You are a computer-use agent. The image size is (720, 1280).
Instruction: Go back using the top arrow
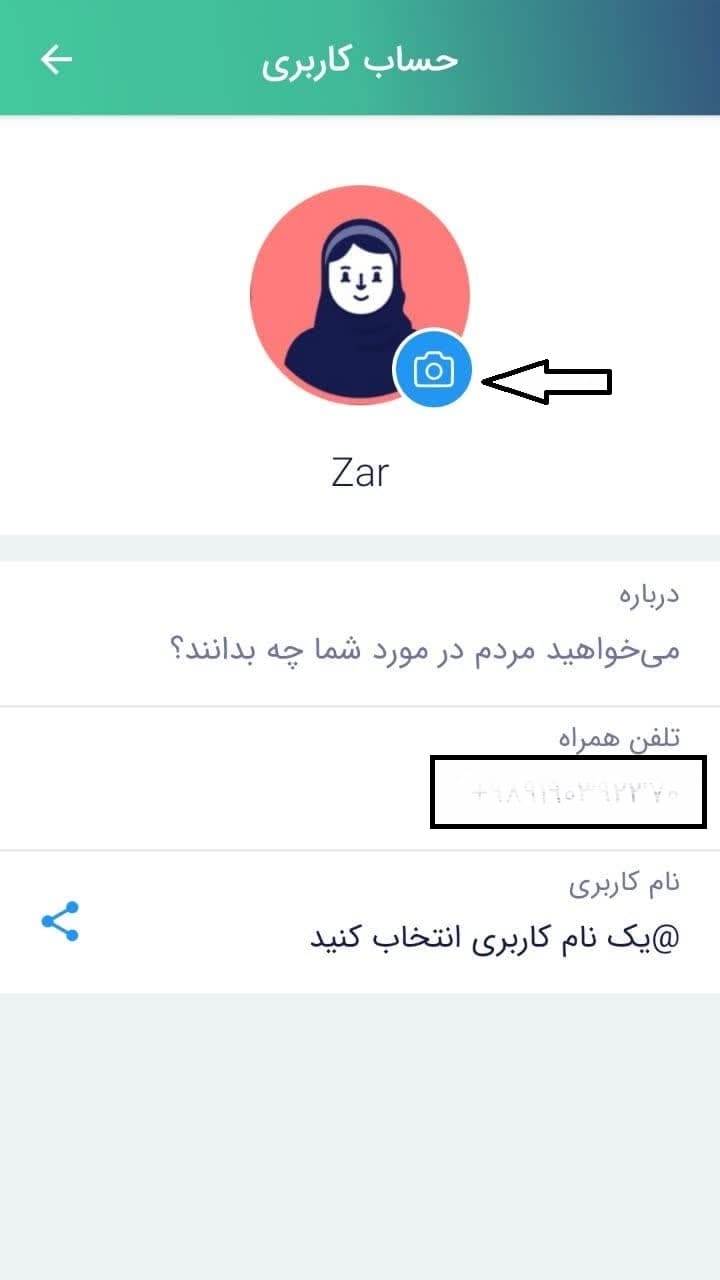pyautogui.click(x=56, y=60)
